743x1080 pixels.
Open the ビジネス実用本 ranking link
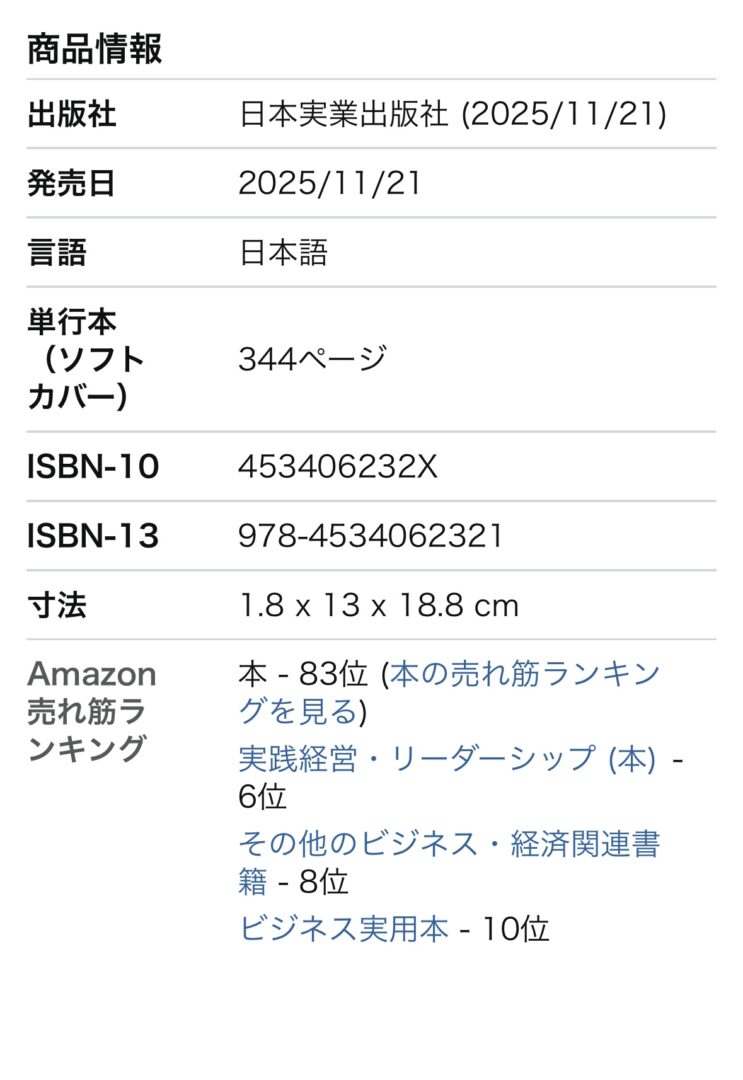click(344, 930)
